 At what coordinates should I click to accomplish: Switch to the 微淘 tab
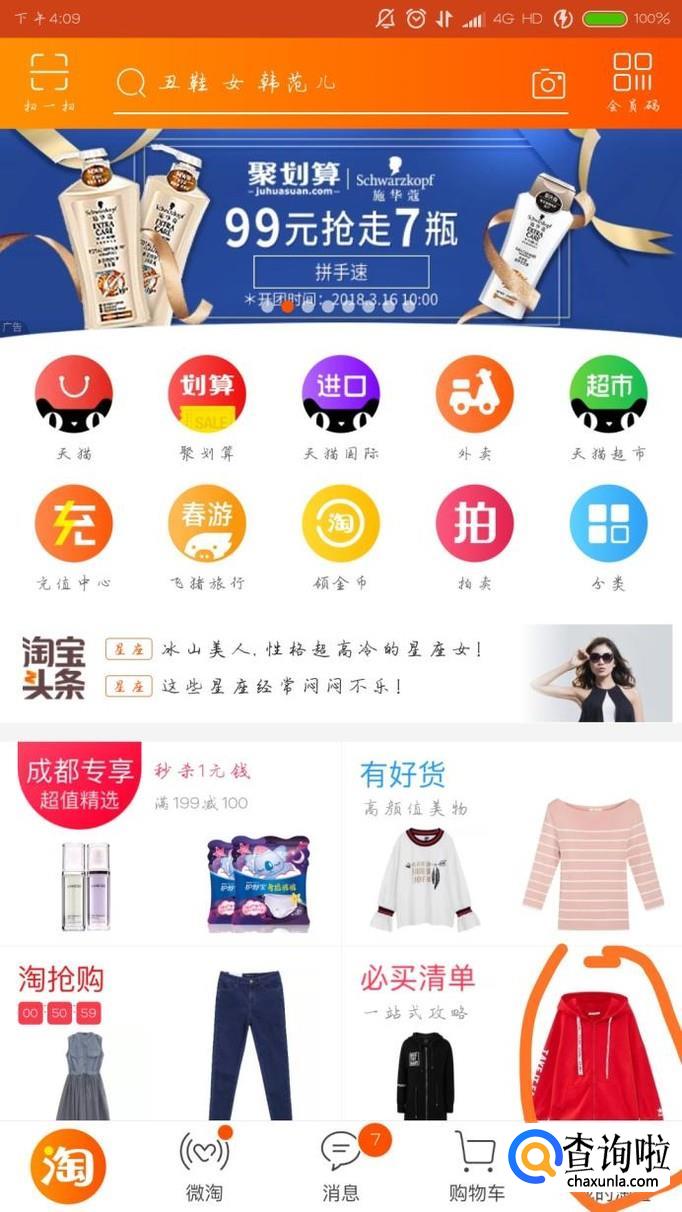point(204,1166)
